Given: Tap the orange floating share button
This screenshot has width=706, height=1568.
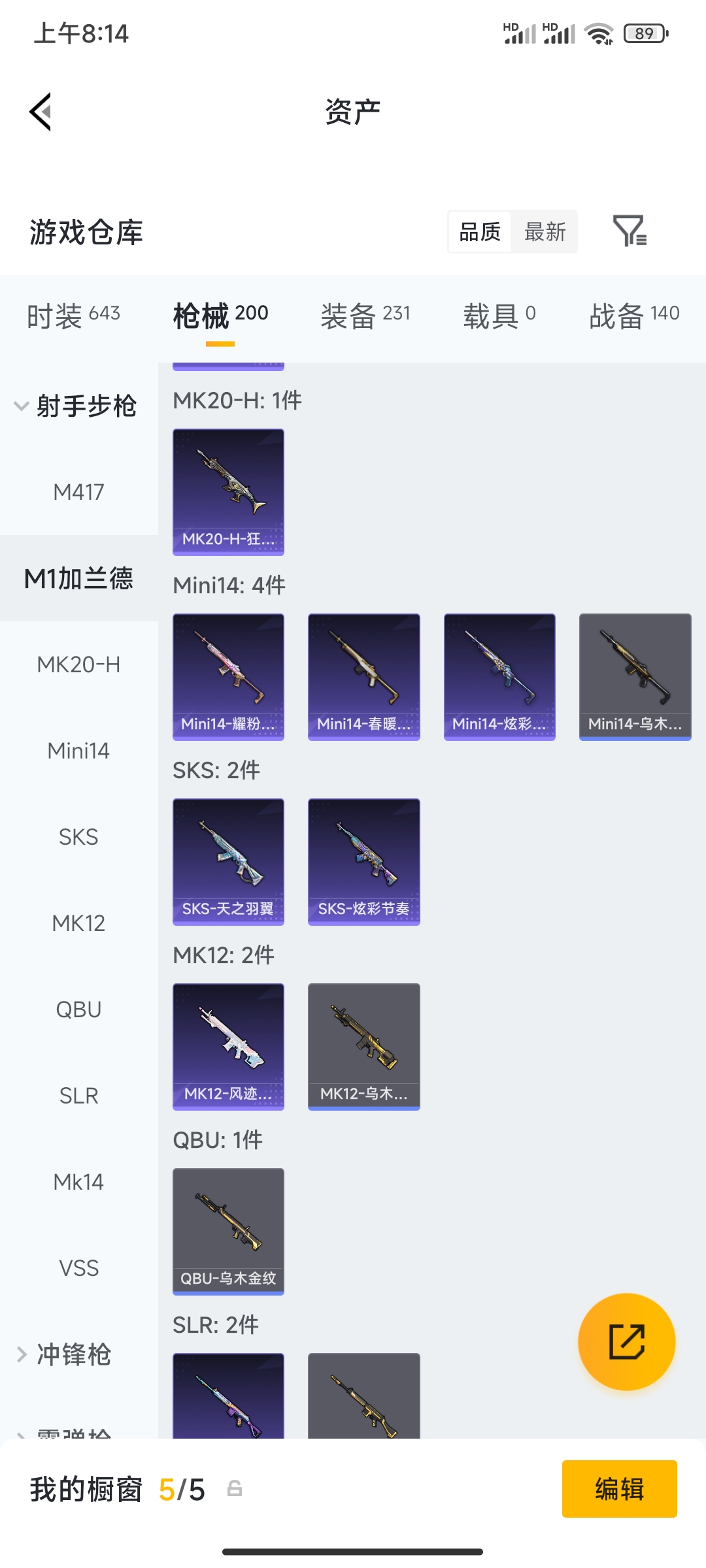Looking at the screenshot, I should click(x=627, y=1342).
